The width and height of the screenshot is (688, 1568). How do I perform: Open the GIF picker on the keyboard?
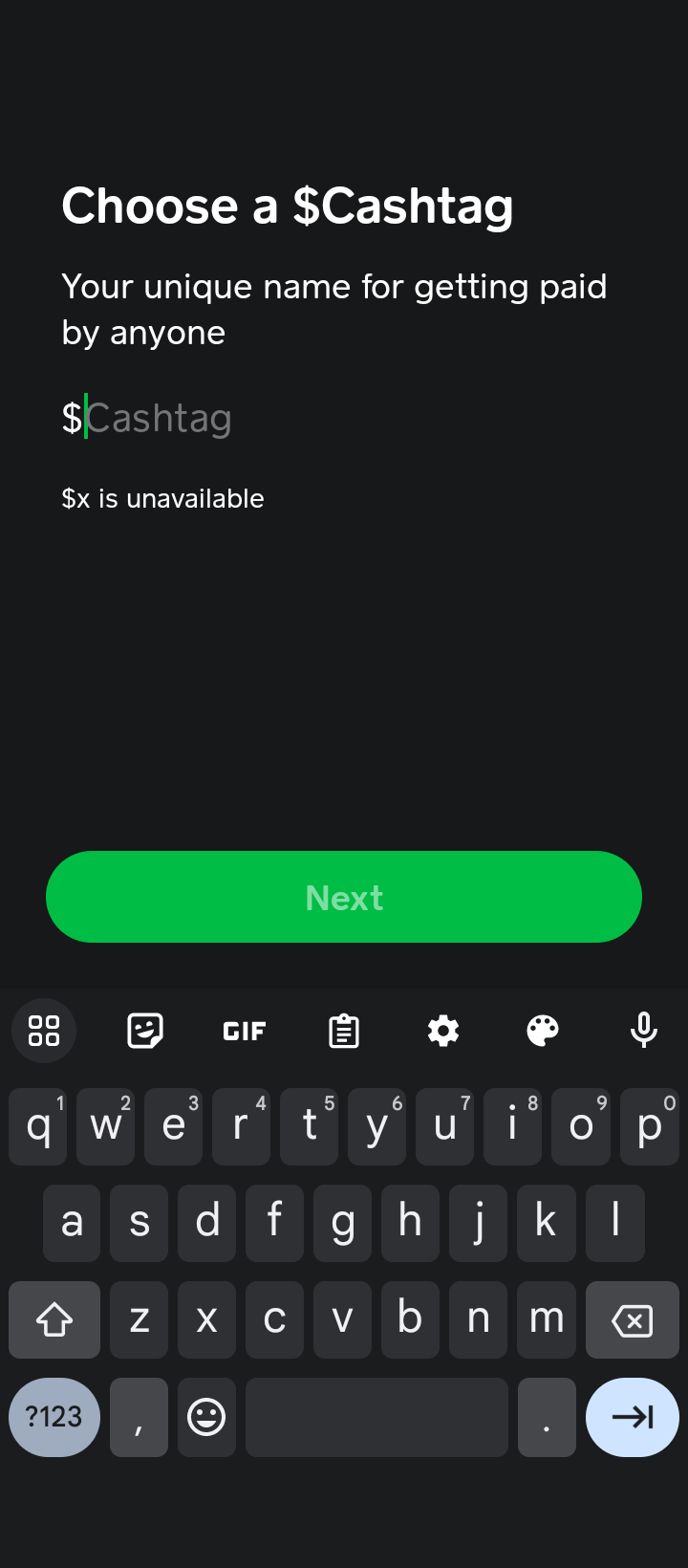(x=245, y=1031)
